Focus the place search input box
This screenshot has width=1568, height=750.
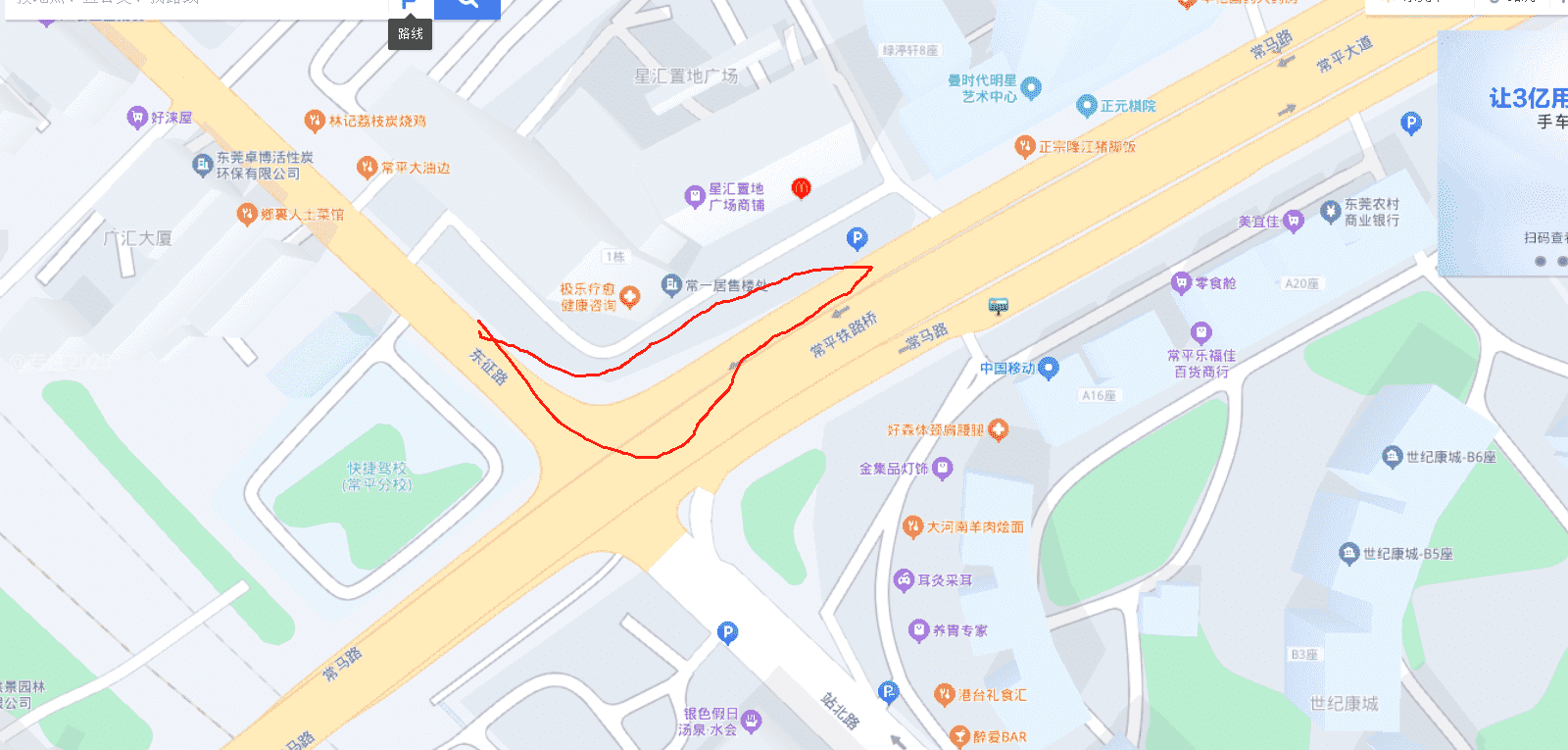click(x=196, y=5)
